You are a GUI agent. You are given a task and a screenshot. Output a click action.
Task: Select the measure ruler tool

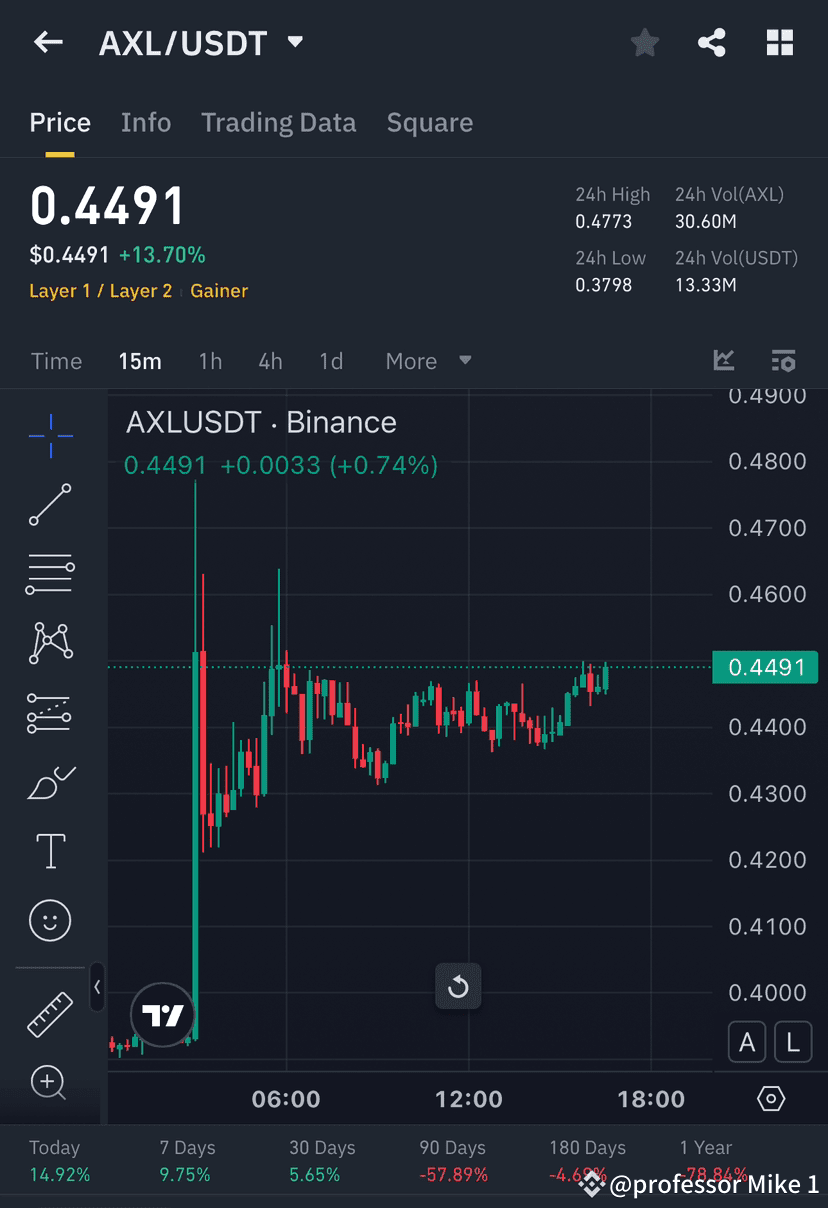coord(50,1013)
